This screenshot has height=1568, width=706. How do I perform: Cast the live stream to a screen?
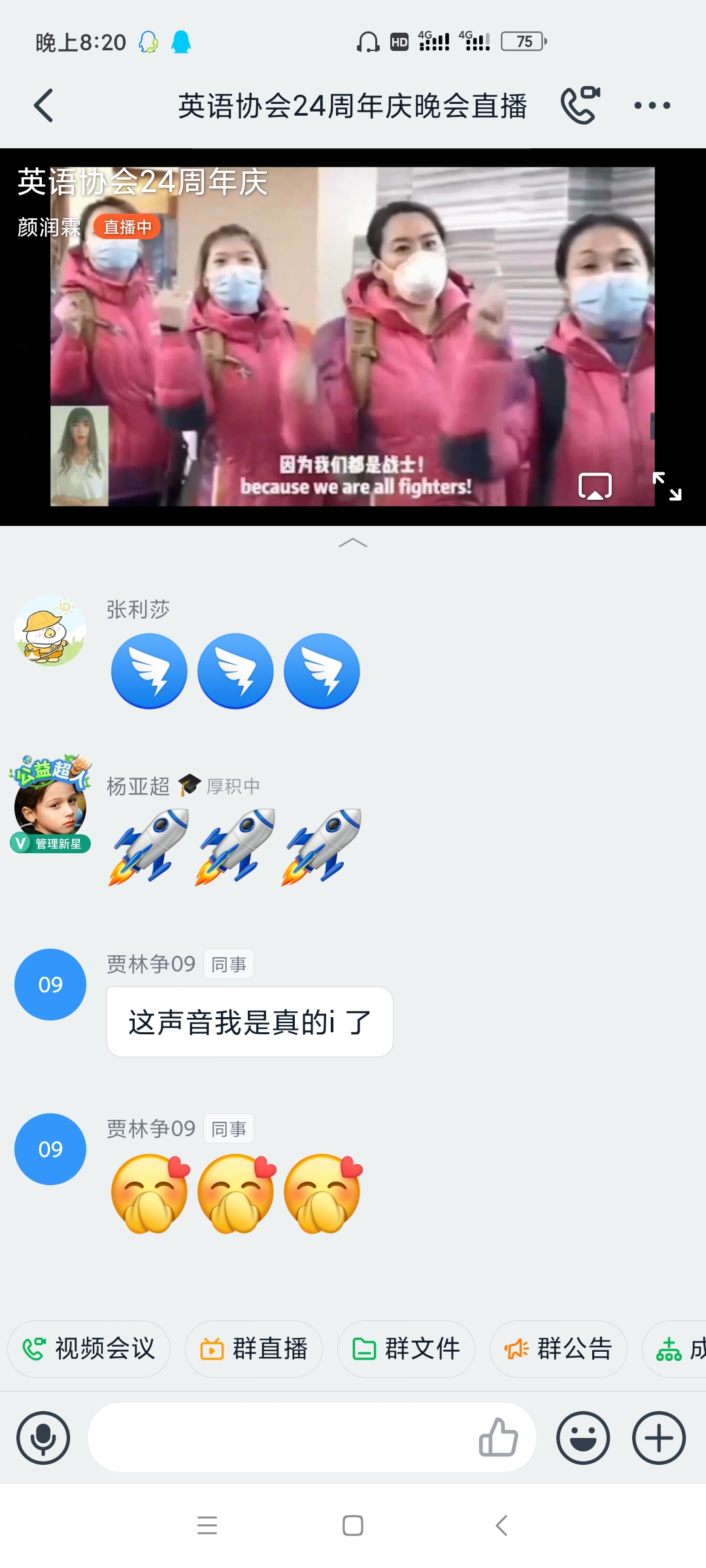(x=595, y=486)
